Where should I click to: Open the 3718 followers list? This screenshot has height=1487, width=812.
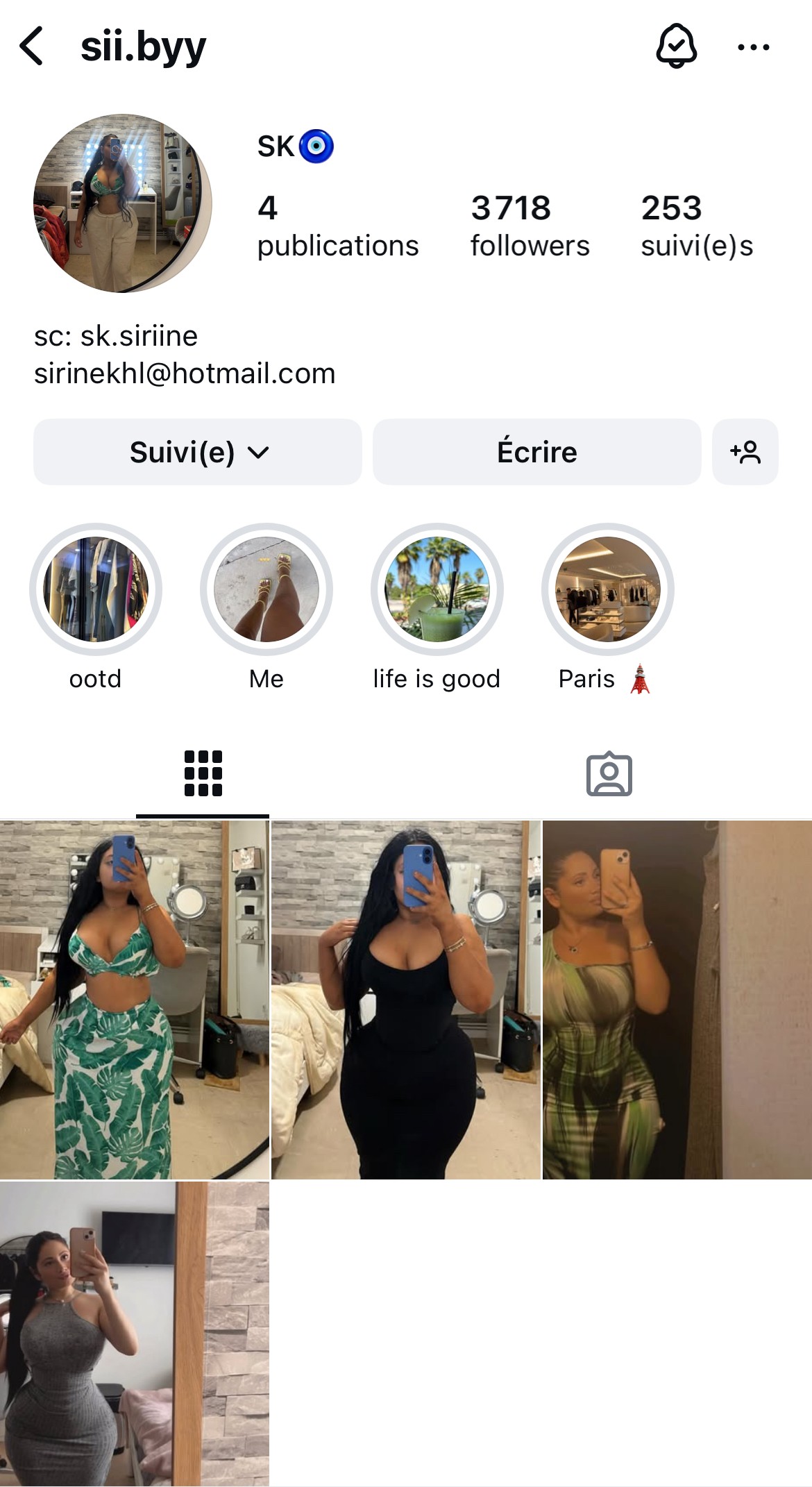[530, 226]
